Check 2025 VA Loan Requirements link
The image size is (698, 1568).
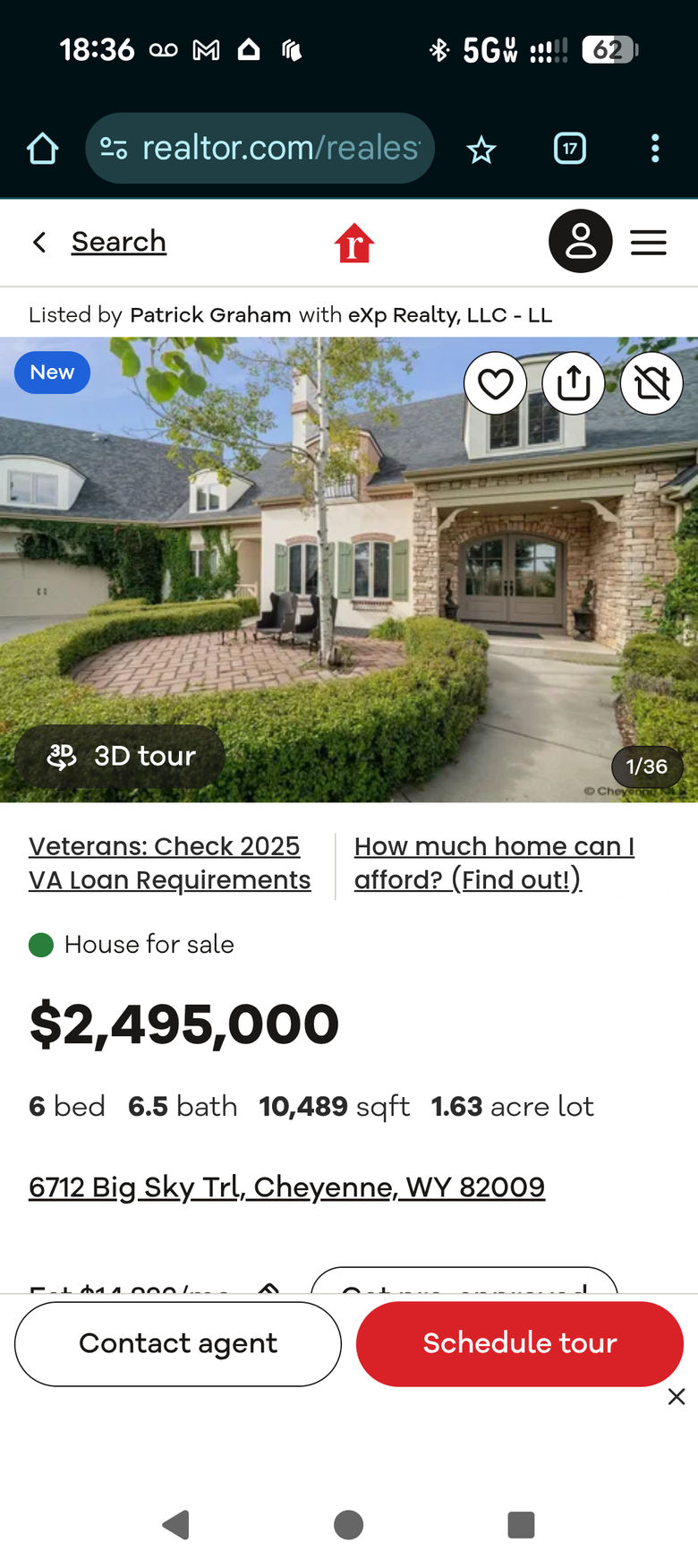(x=170, y=863)
